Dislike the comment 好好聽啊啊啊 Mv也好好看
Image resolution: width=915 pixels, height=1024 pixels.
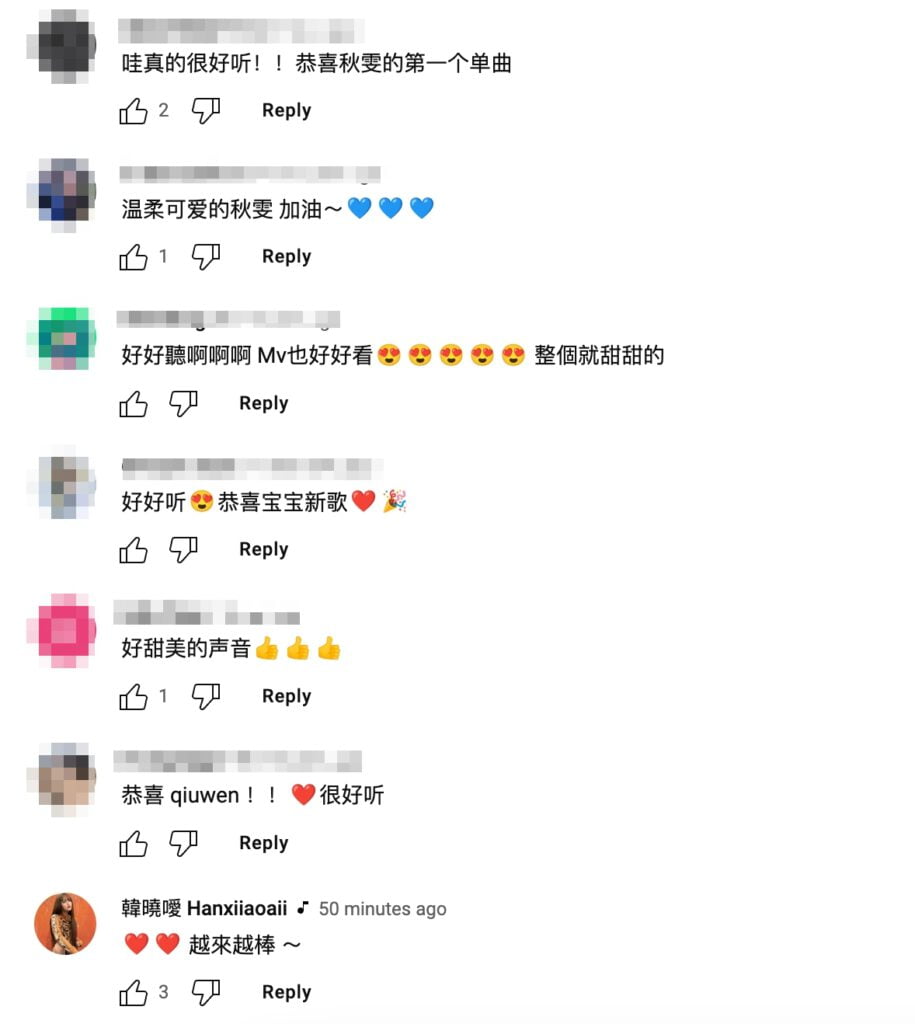(183, 404)
